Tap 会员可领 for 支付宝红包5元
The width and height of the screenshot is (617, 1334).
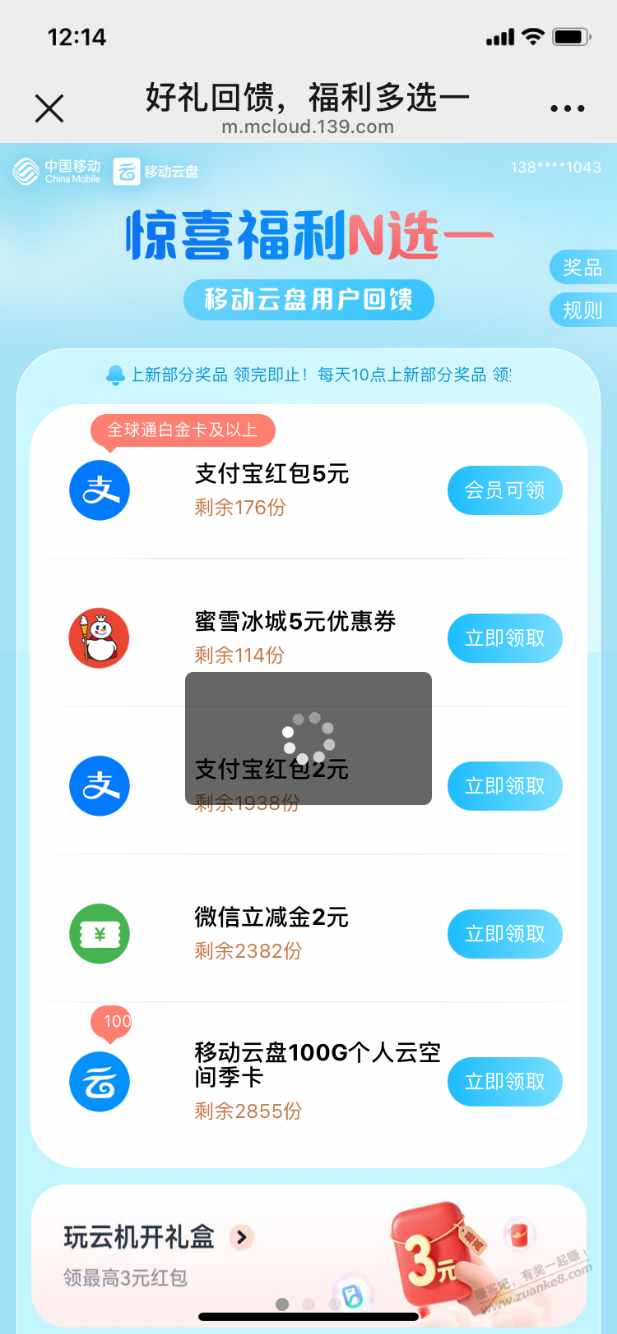[x=504, y=491]
